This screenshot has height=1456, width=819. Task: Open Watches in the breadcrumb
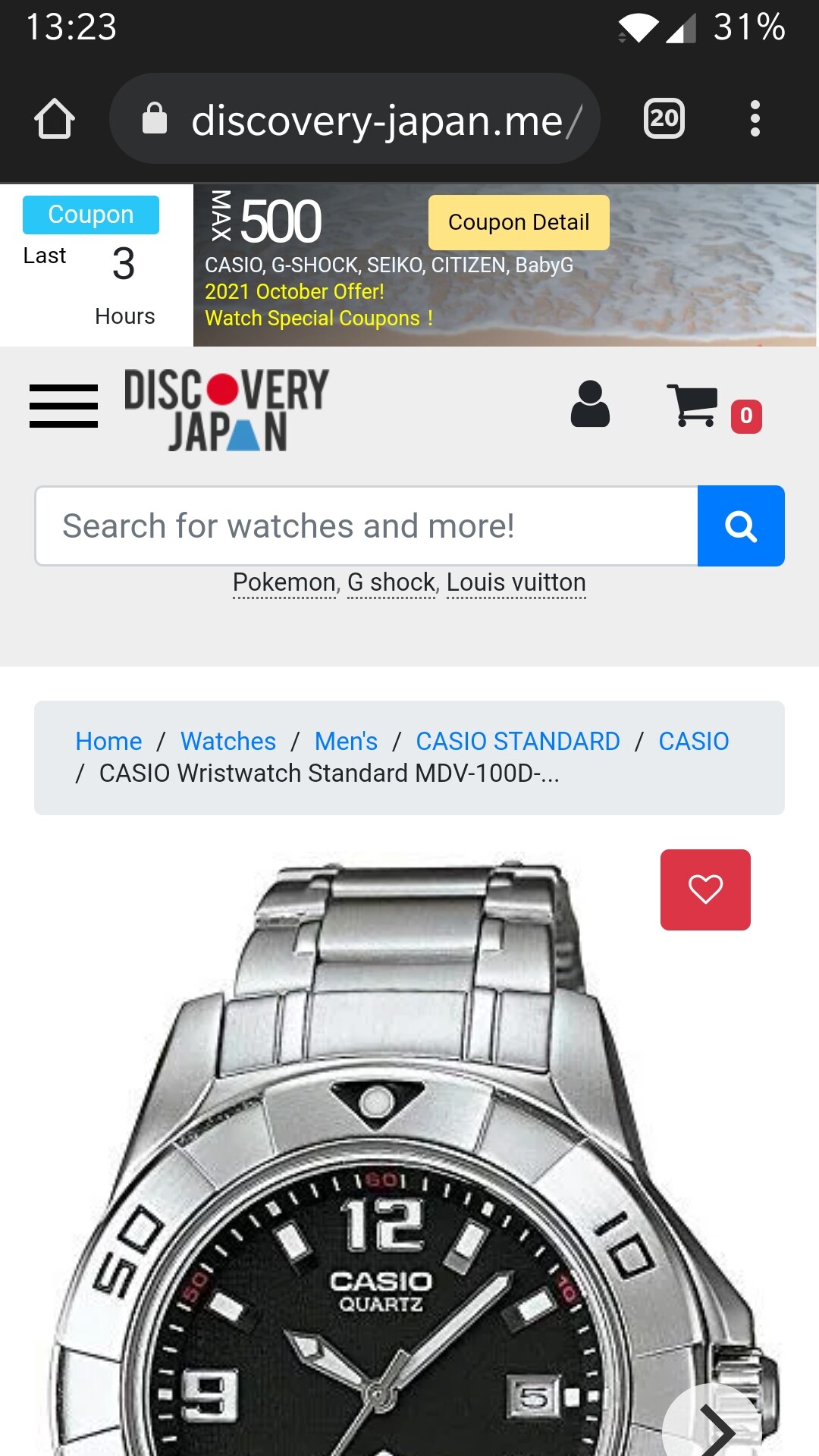click(x=228, y=741)
